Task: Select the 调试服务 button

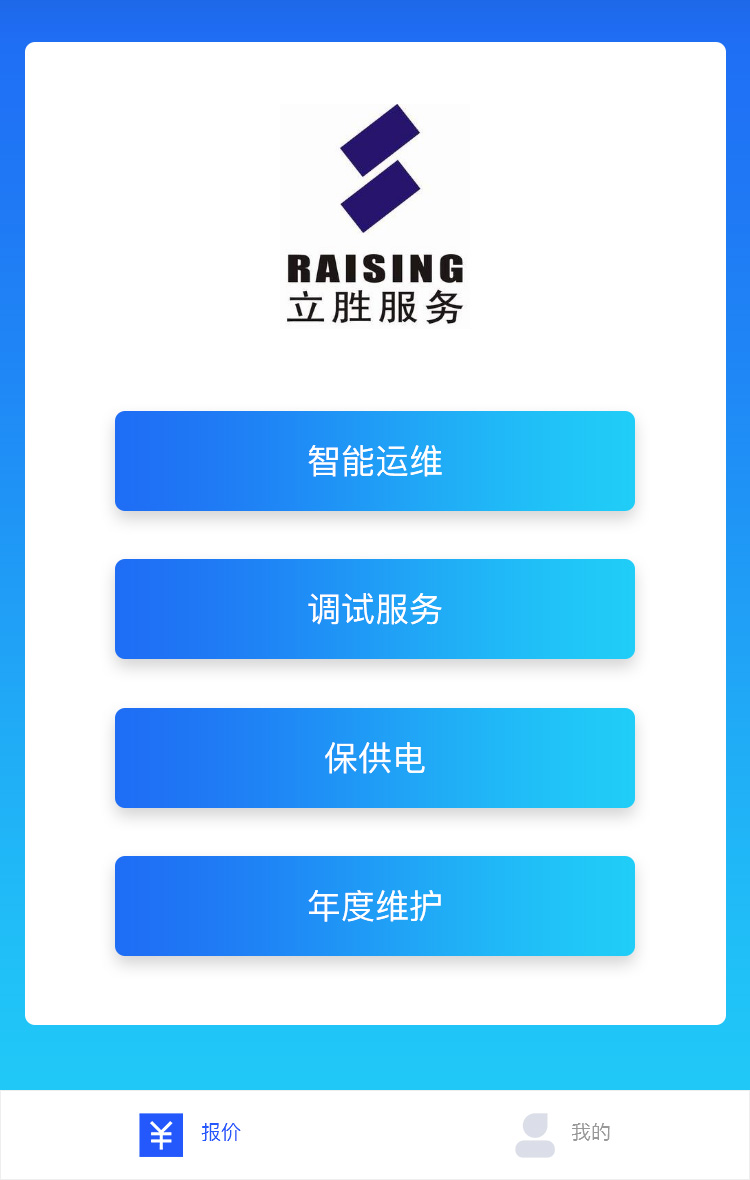Action: tap(375, 609)
